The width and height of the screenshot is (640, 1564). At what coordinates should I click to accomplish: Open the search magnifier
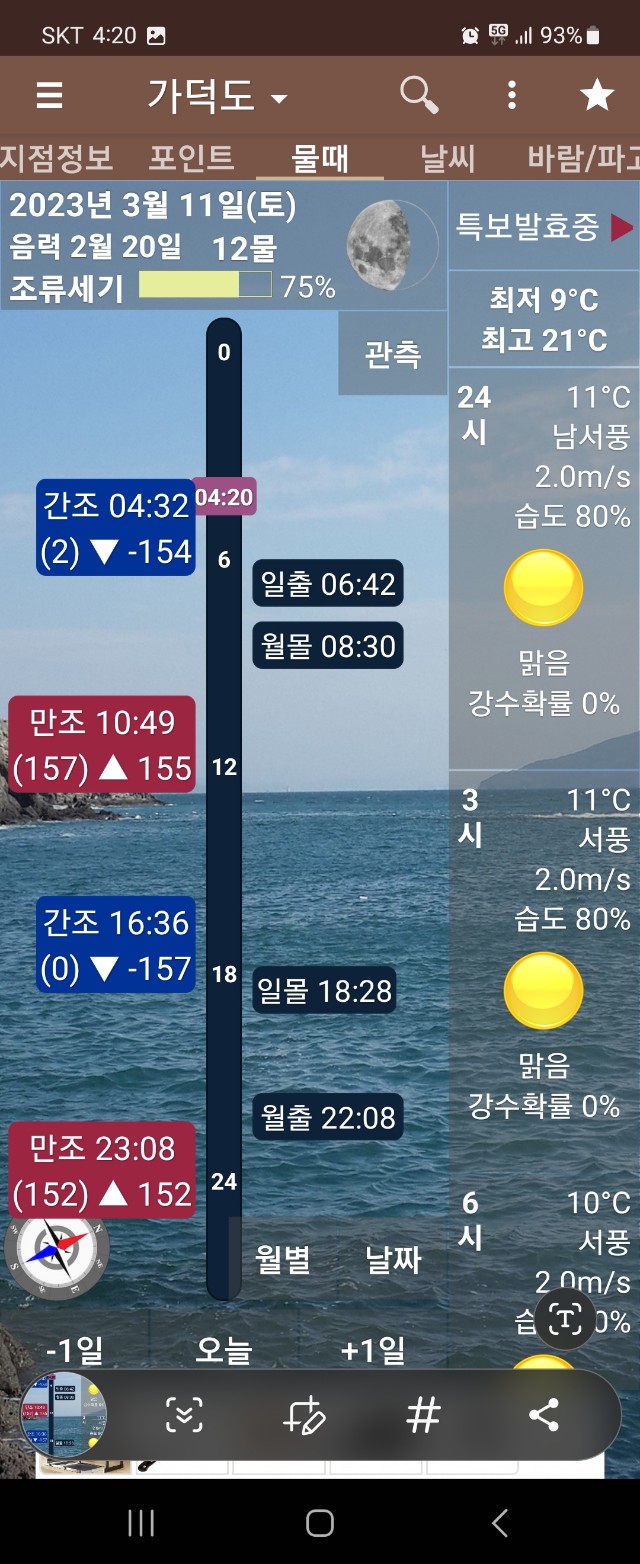(419, 96)
